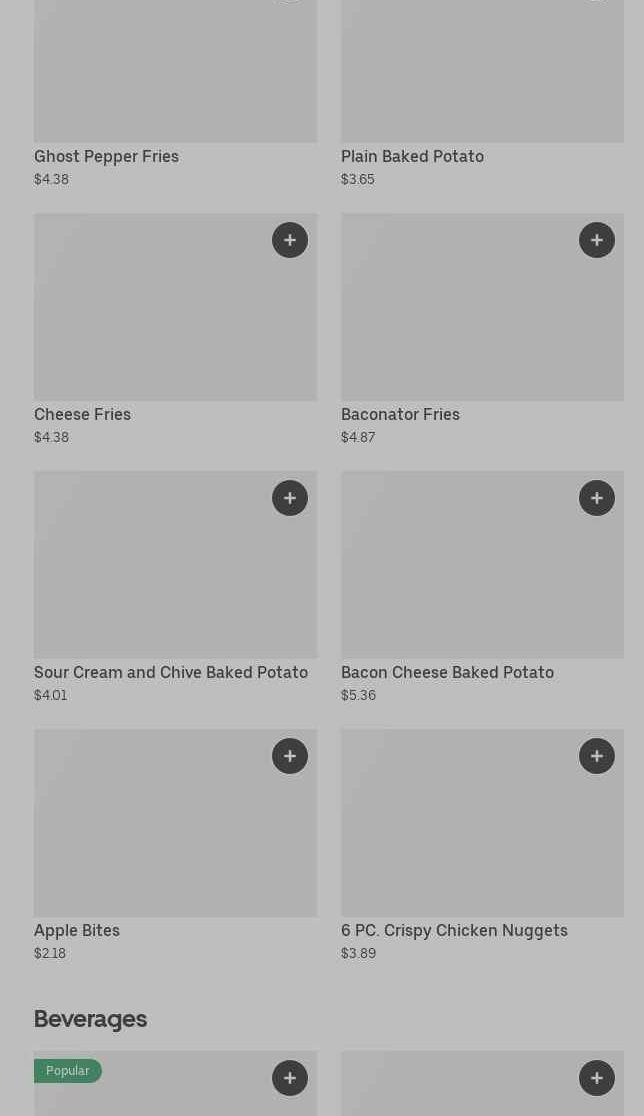View Apple Bites details
The image size is (644, 1116).
click(77, 930)
